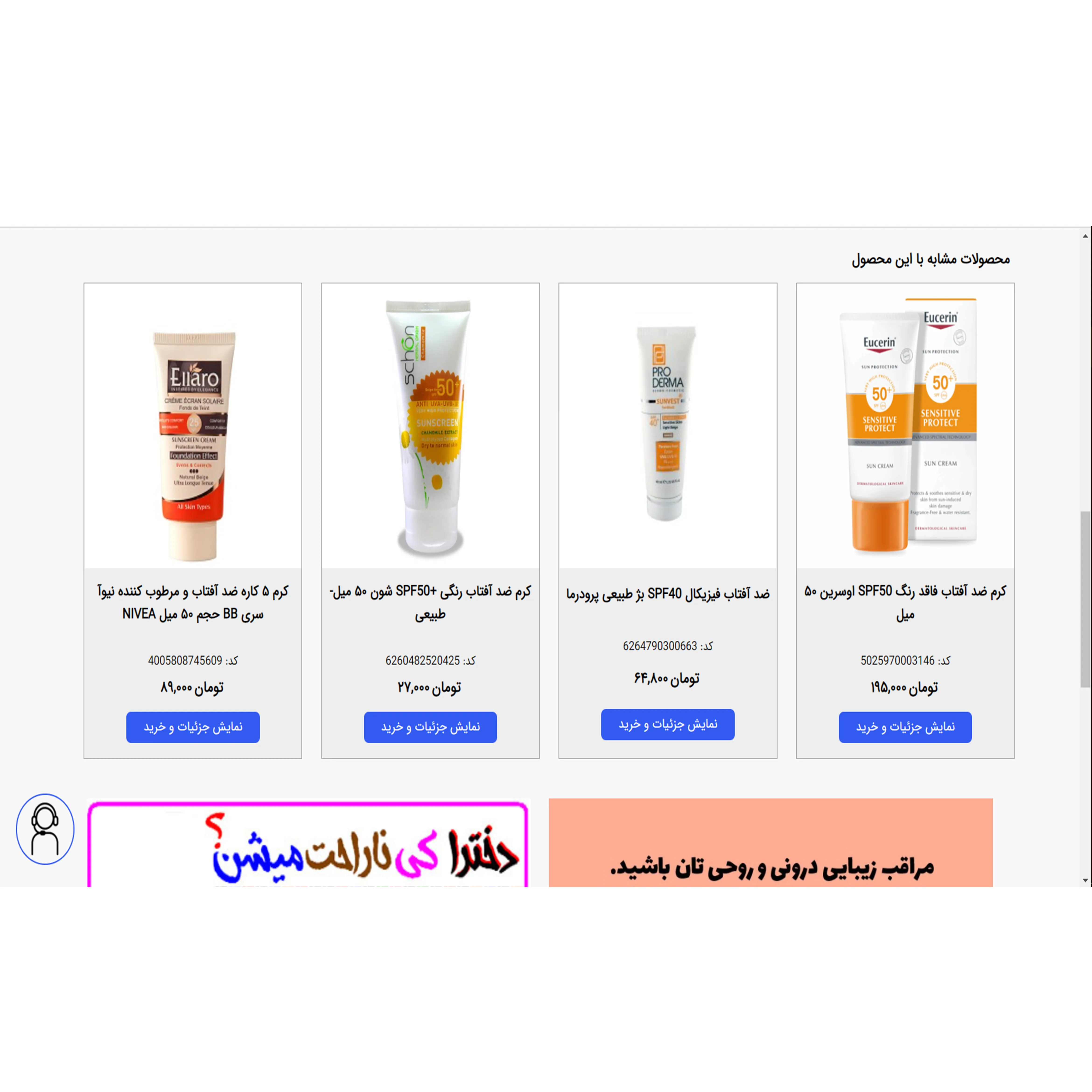Open the Schon sunscreen product image
The width and height of the screenshot is (1092, 1092).
click(430, 426)
